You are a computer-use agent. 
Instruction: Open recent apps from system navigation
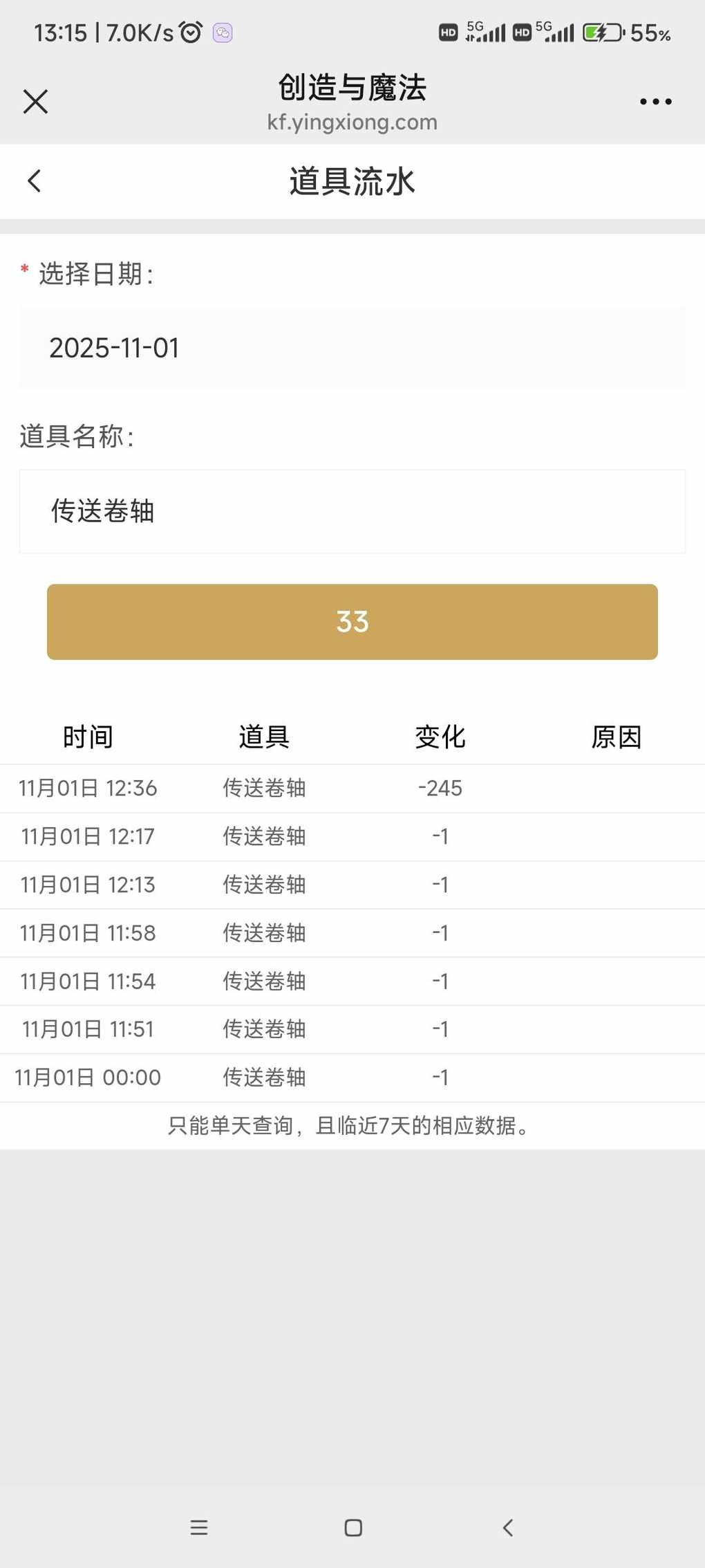tap(199, 1527)
